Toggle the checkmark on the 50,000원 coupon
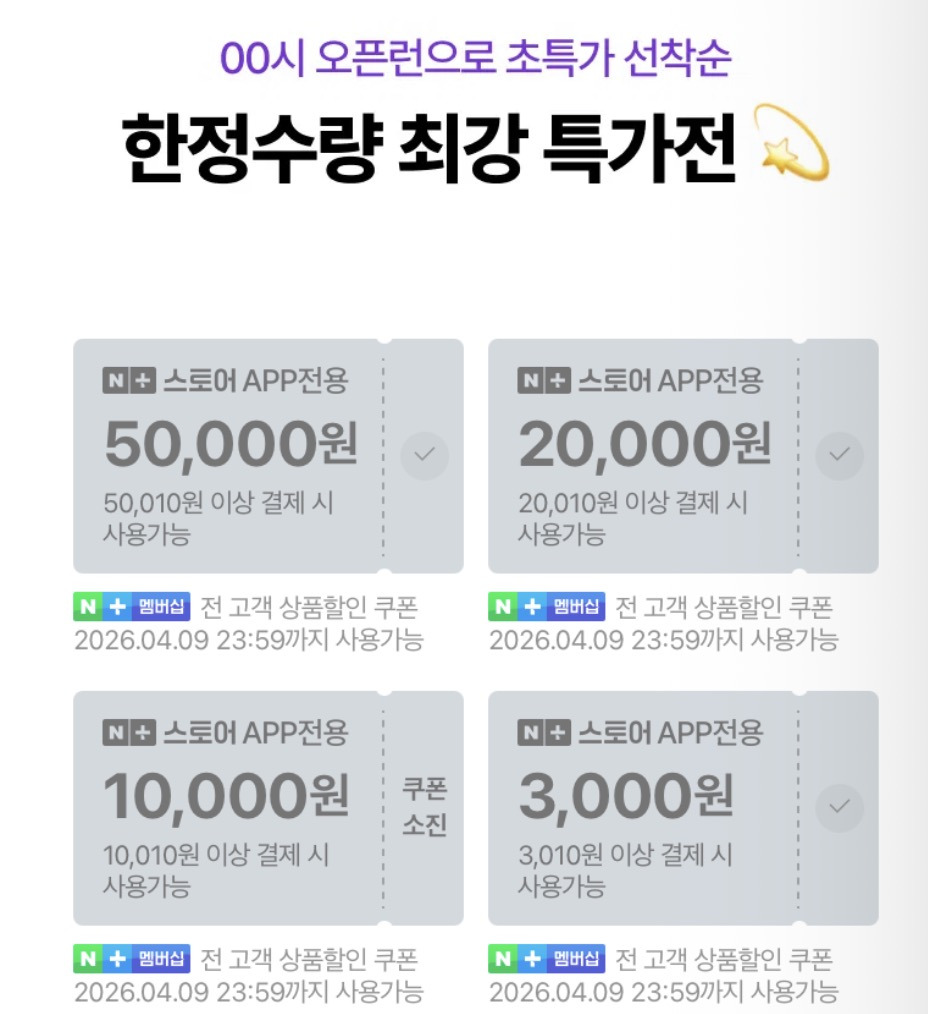 click(x=424, y=456)
